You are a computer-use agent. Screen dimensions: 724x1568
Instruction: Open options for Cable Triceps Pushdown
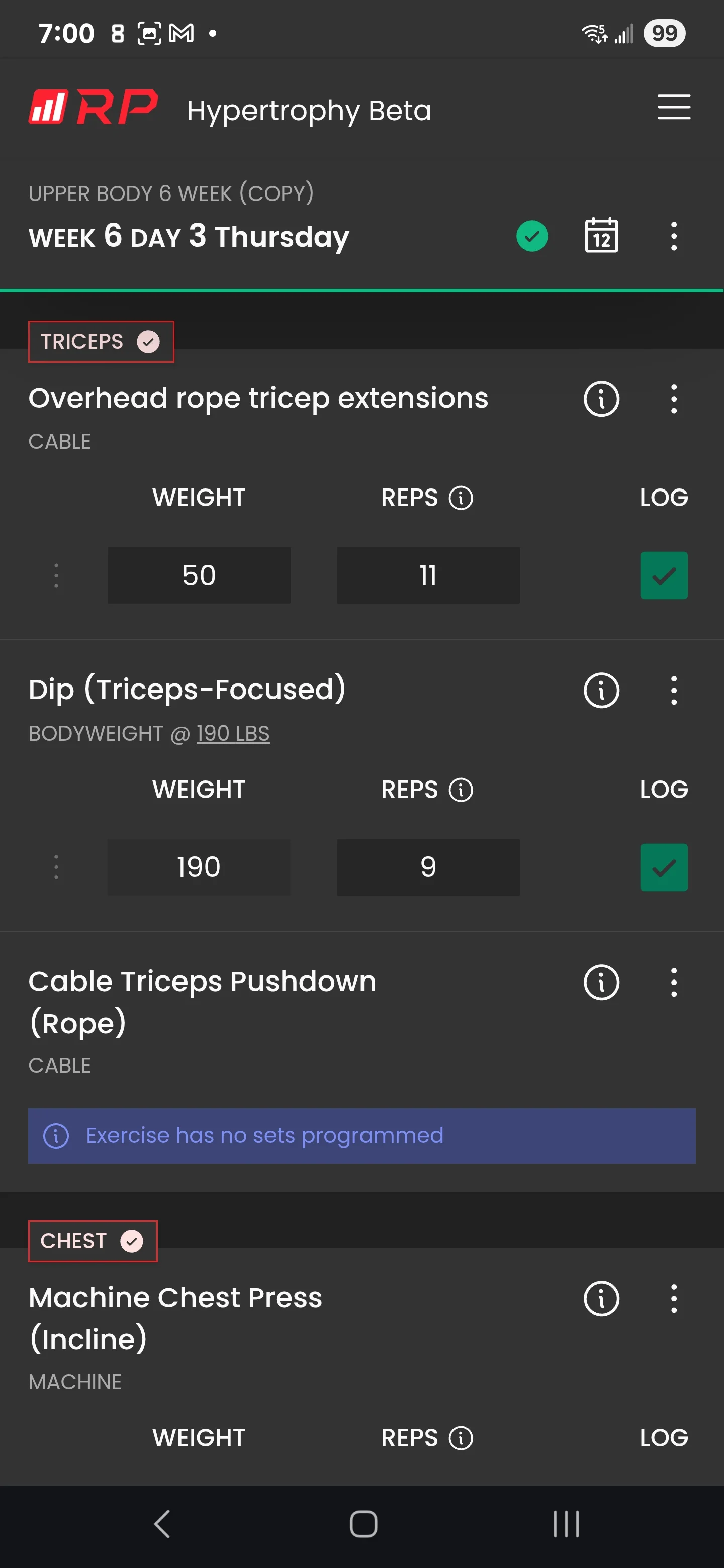(x=673, y=983)
